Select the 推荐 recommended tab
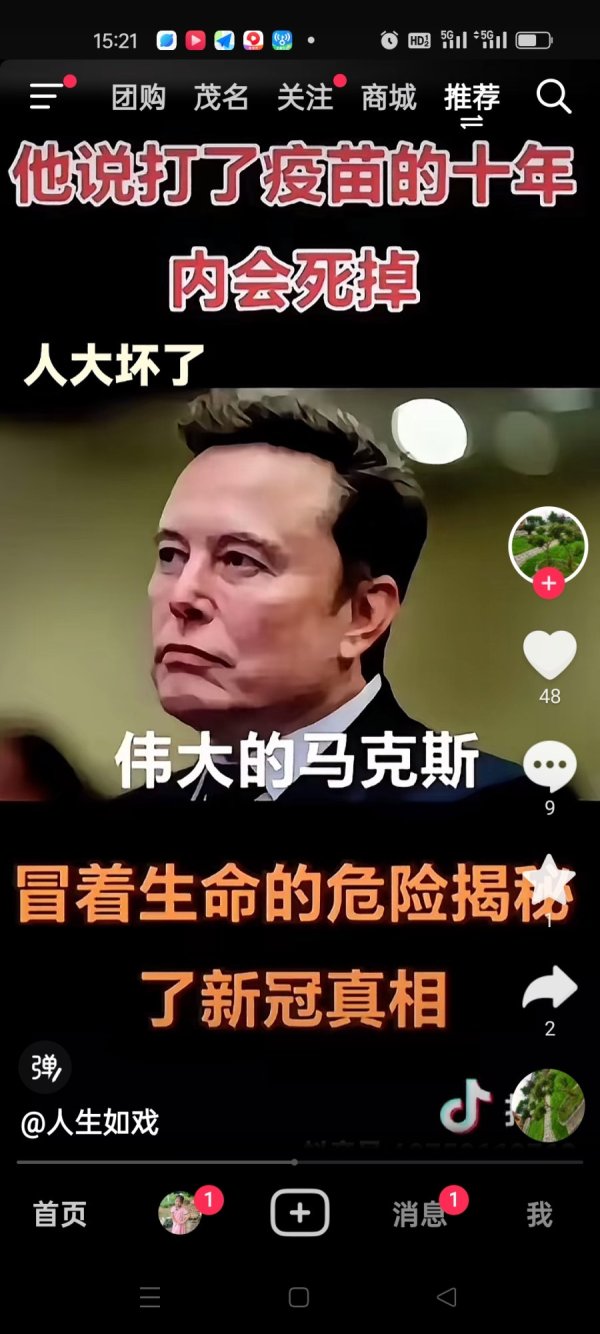Image resolution: width=600 pixels, height=1334 pixels. click(x=472, y=97)
